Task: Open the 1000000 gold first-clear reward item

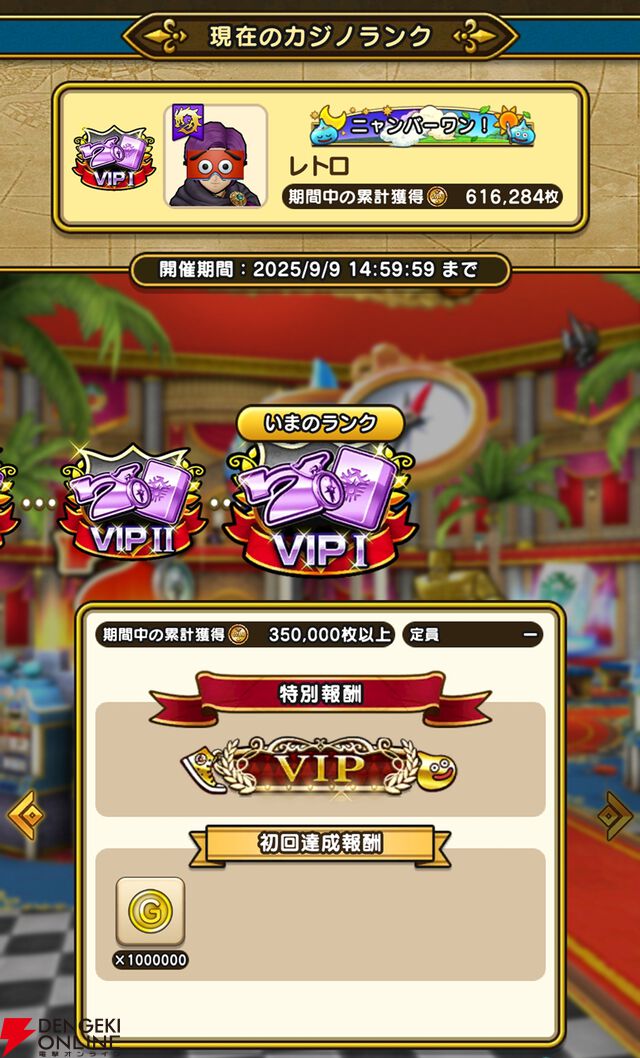Action: tap(150, 912)
